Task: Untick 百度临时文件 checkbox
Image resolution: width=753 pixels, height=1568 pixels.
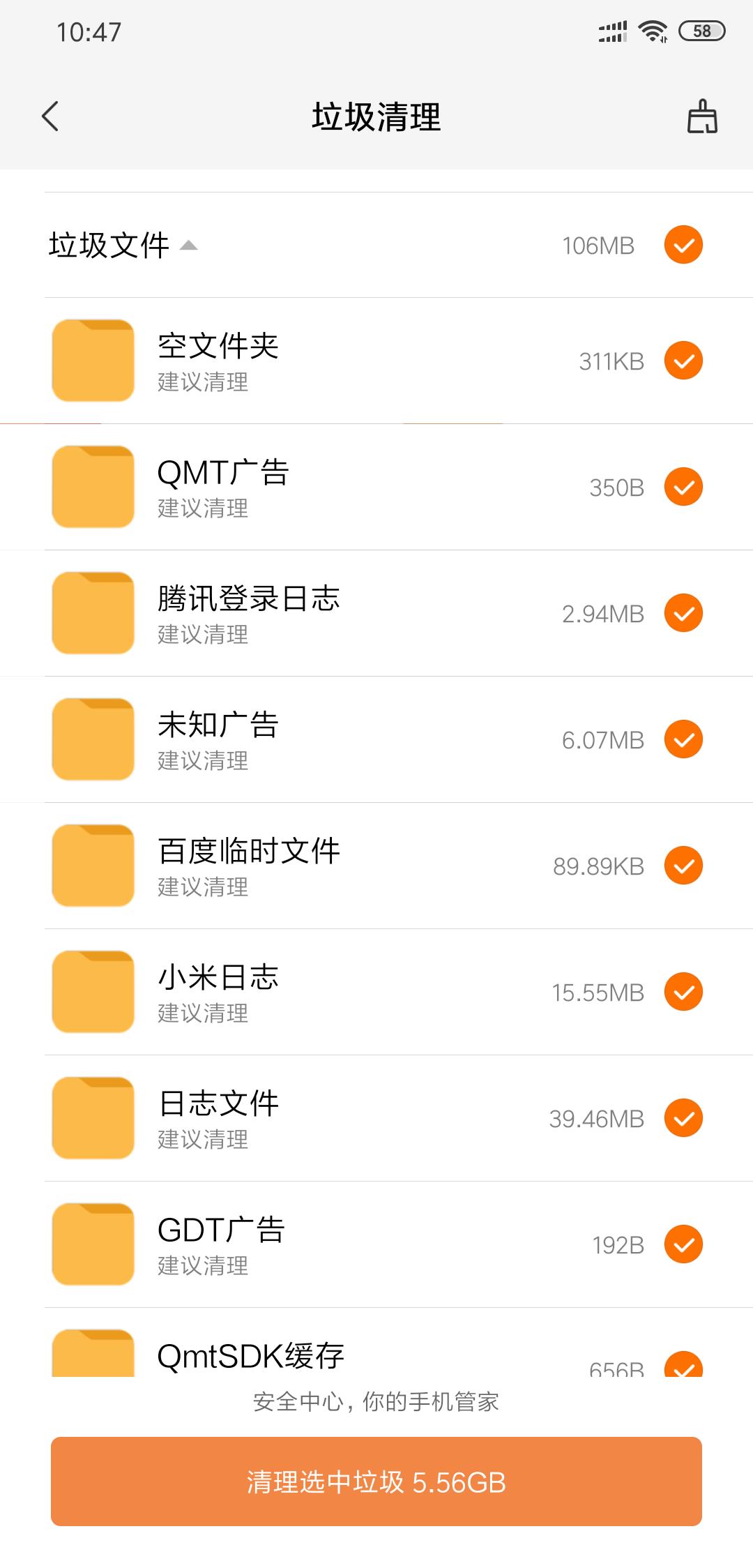Action: pos(683,866)
